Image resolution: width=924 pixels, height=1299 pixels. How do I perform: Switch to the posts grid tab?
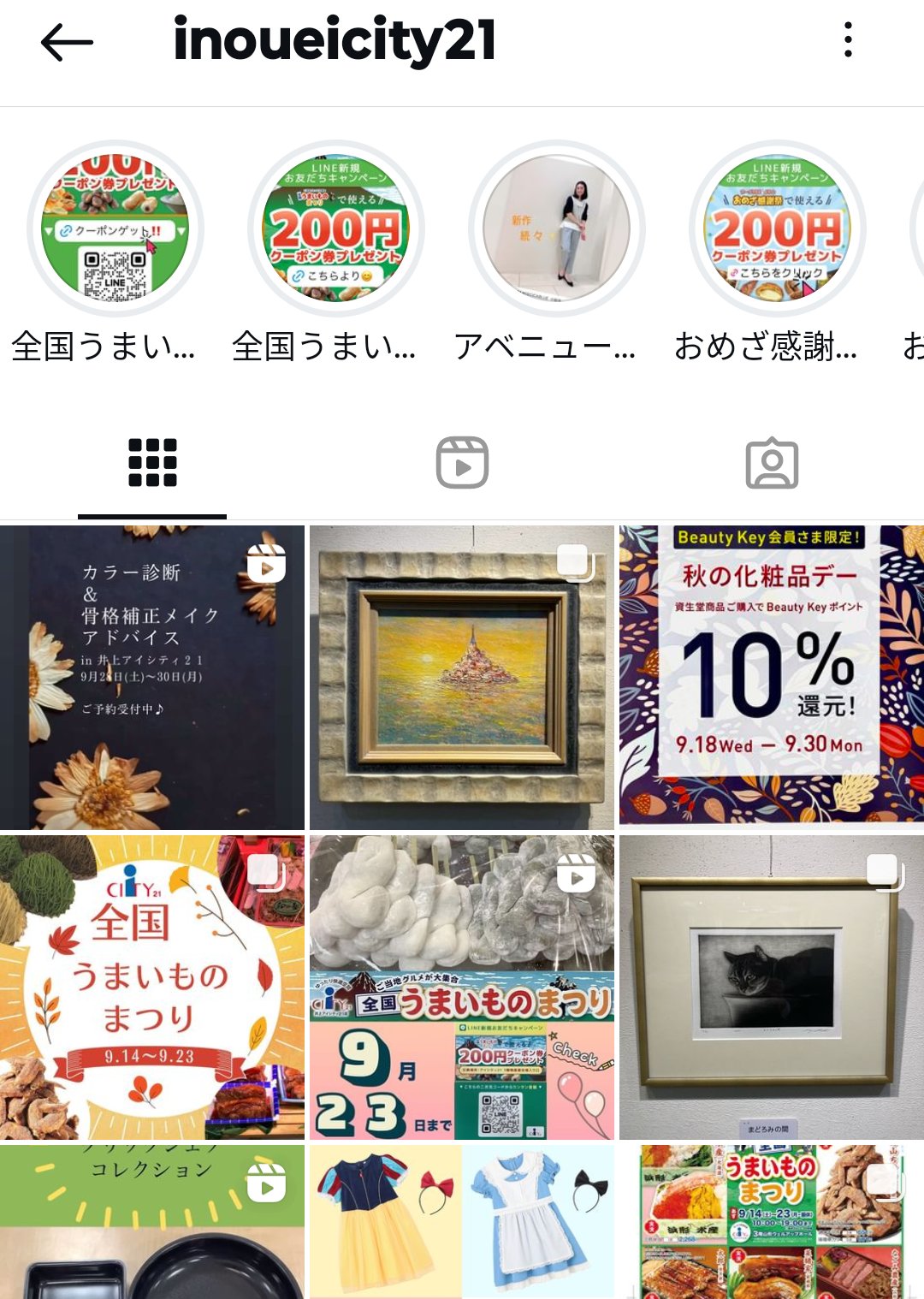click(x=152, y=463)
